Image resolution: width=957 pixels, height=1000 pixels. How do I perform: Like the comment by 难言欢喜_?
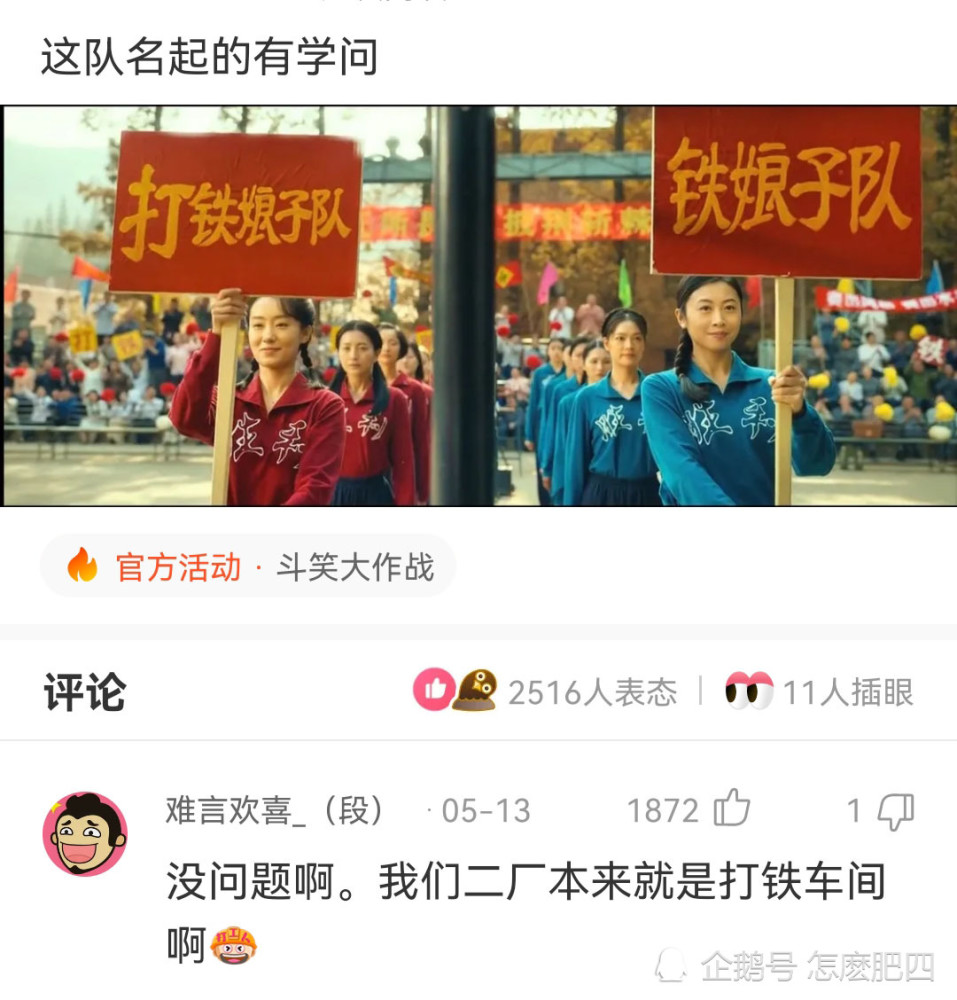click(x=731, y=810)
